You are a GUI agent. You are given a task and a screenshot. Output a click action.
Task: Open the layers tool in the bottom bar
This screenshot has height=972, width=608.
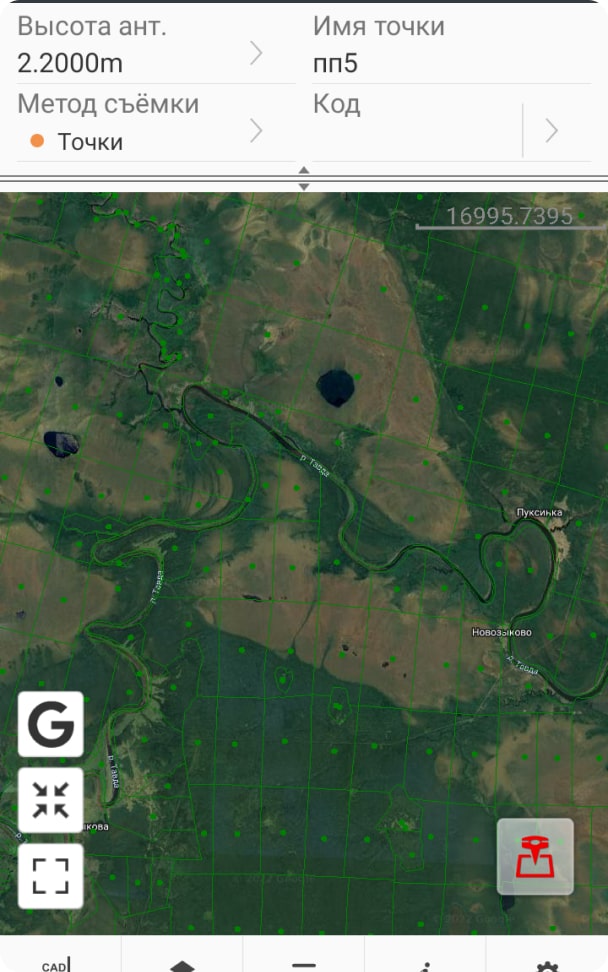tap(181, 964)
